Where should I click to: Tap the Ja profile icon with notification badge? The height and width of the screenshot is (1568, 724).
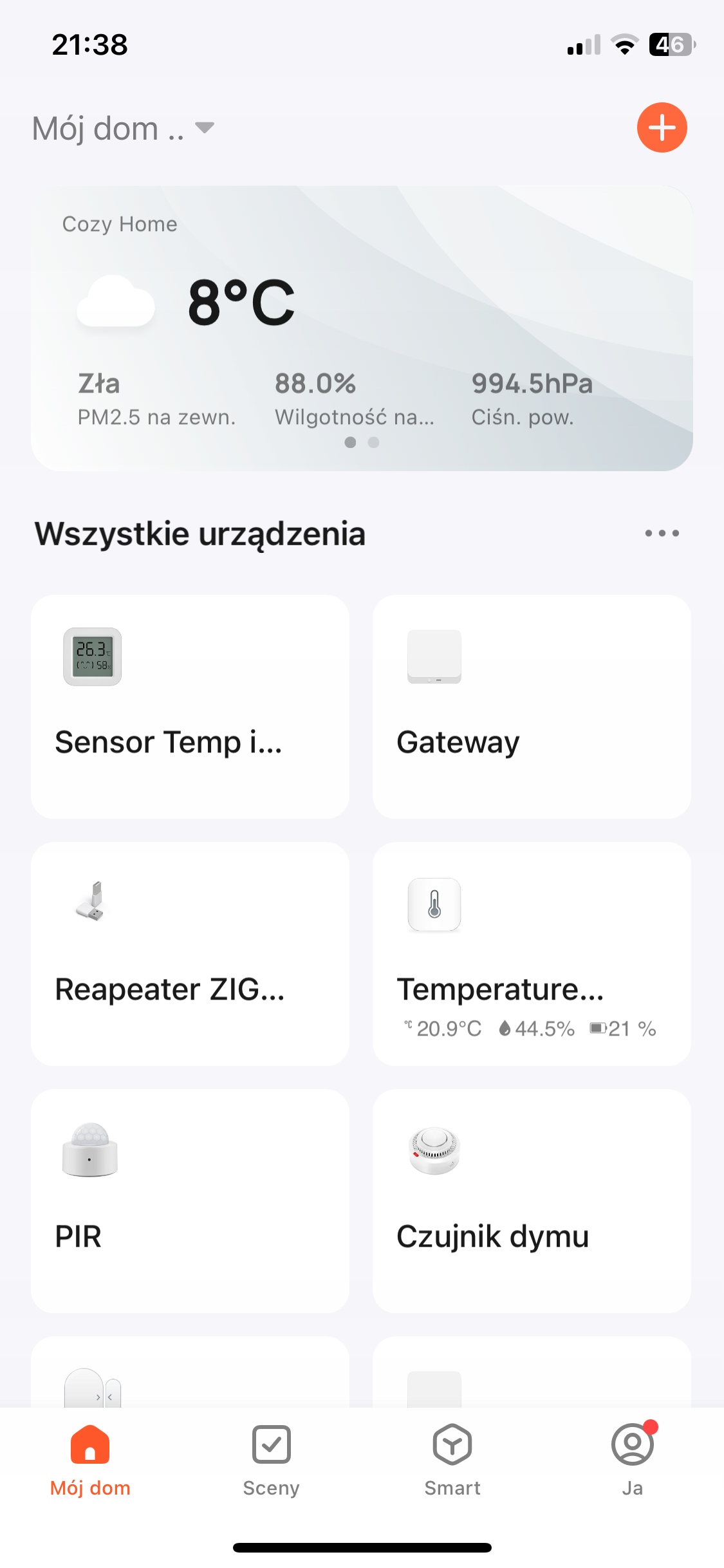click(x=633, y=1445)
